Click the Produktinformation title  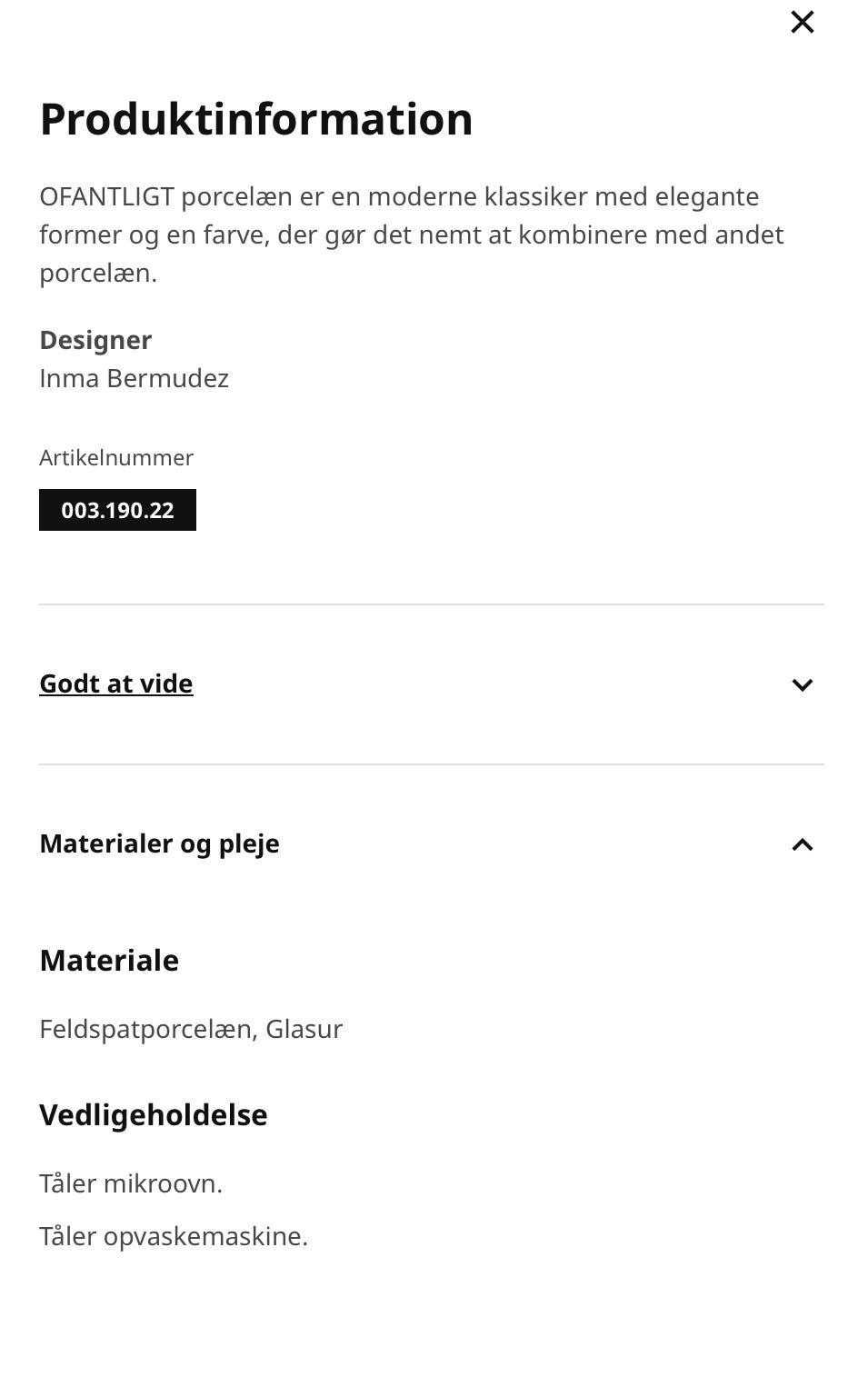coord(255,118)
